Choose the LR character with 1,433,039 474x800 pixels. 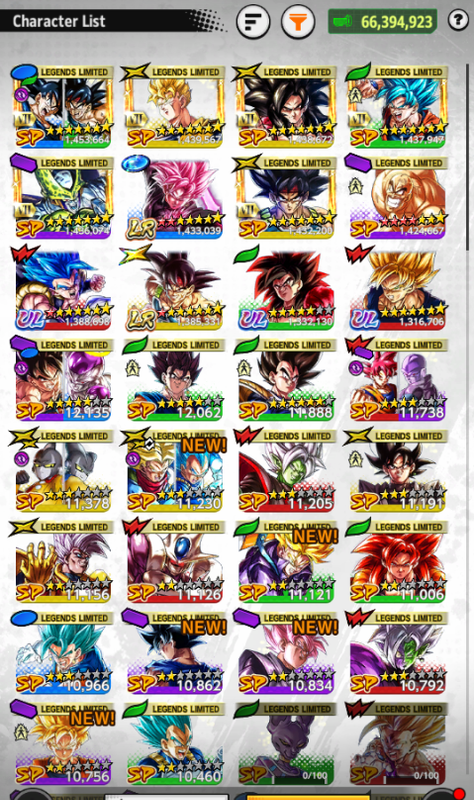[173, 198]
